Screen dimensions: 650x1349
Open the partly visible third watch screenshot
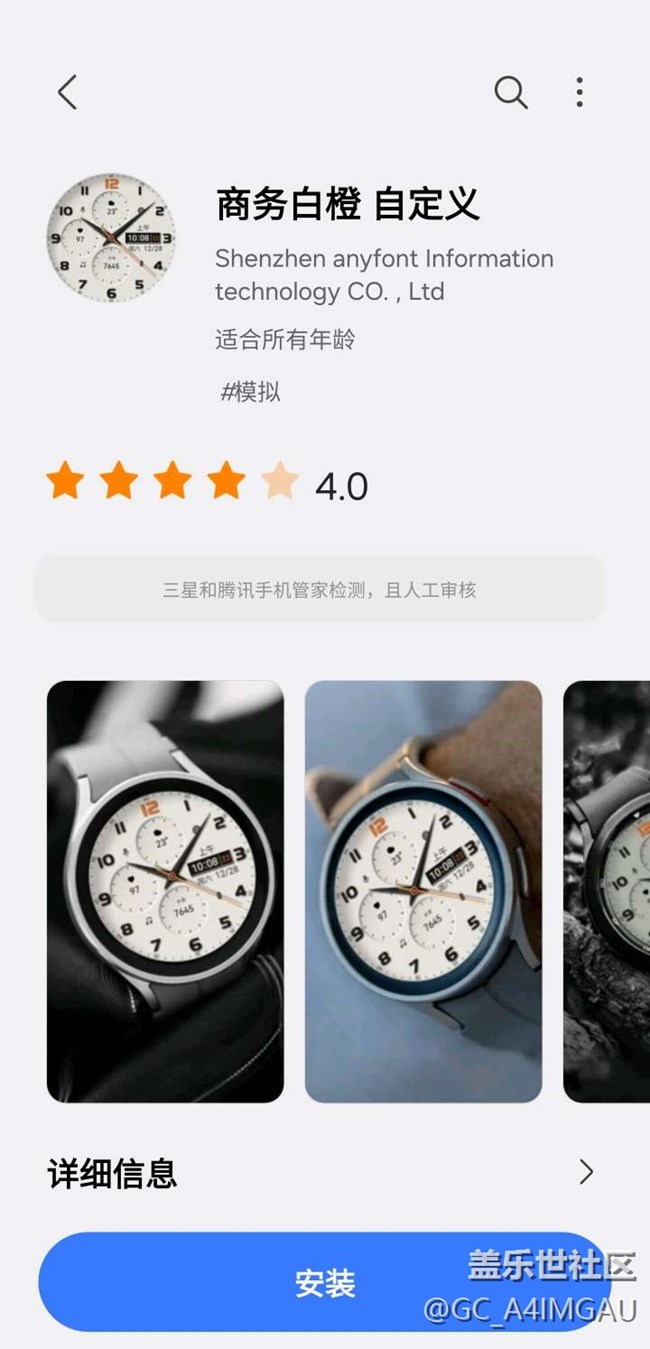point(606,891)
